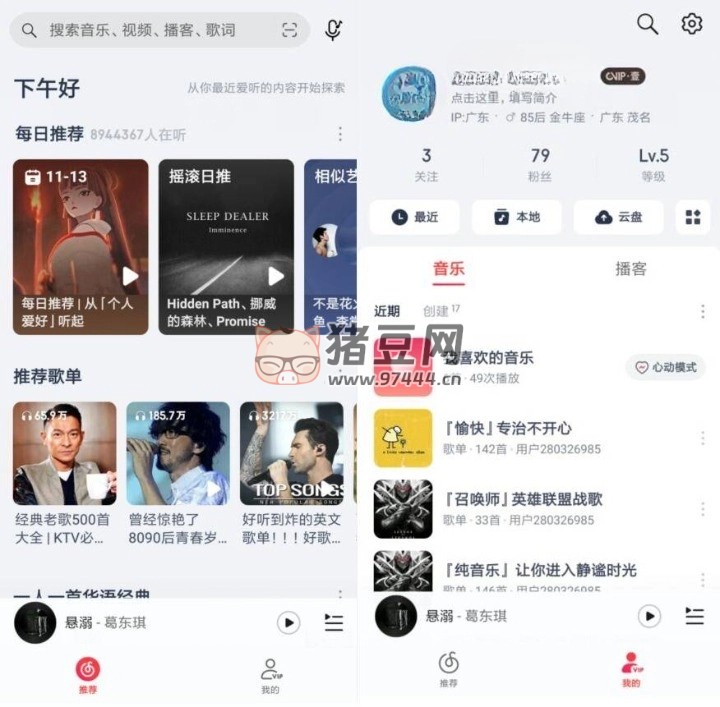Play the 11-13 每日推荐 card
The image size is (720, 707).
coord(81,247)
